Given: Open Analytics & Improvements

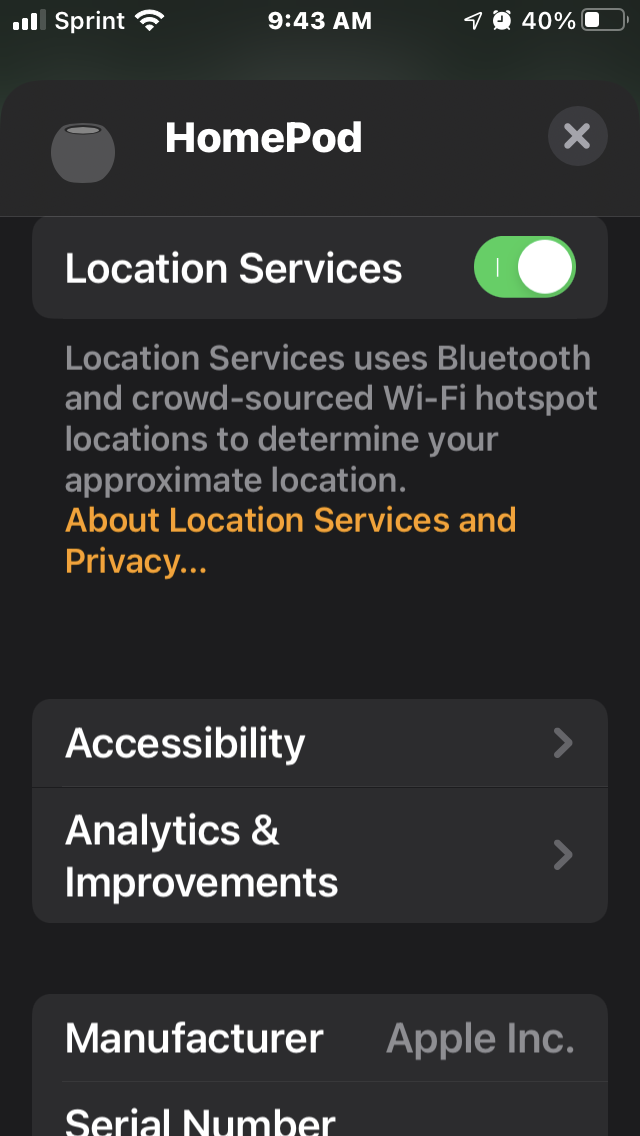Looking at the screenshot, I should pyautogui.click(x=320, y=856).
